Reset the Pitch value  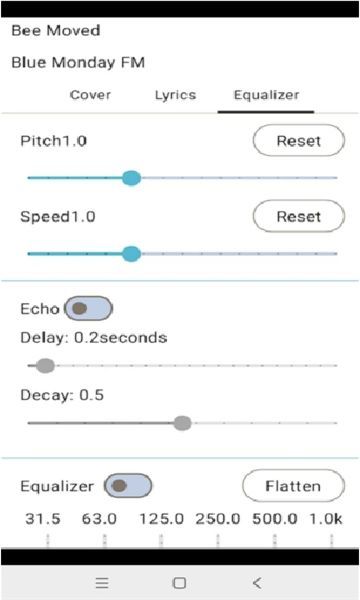tap(298, 140)
